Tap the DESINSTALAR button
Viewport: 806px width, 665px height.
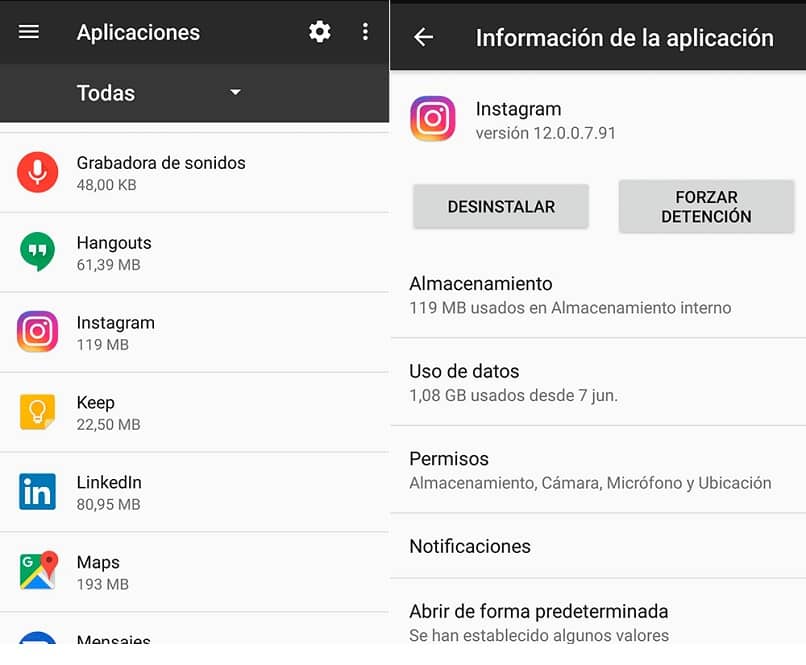501,207
